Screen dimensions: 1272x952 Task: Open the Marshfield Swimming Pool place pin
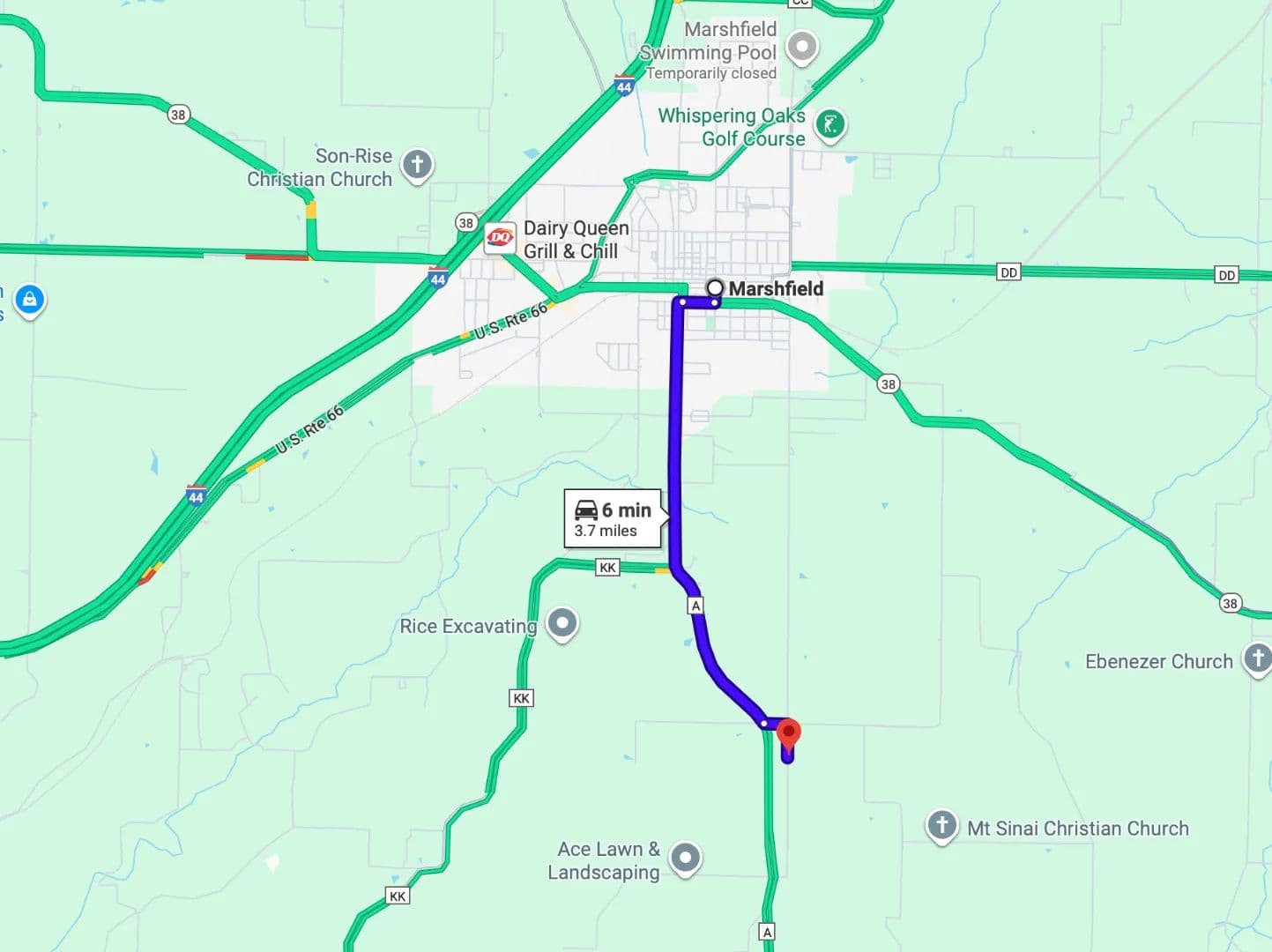click(x=801, y=46)
